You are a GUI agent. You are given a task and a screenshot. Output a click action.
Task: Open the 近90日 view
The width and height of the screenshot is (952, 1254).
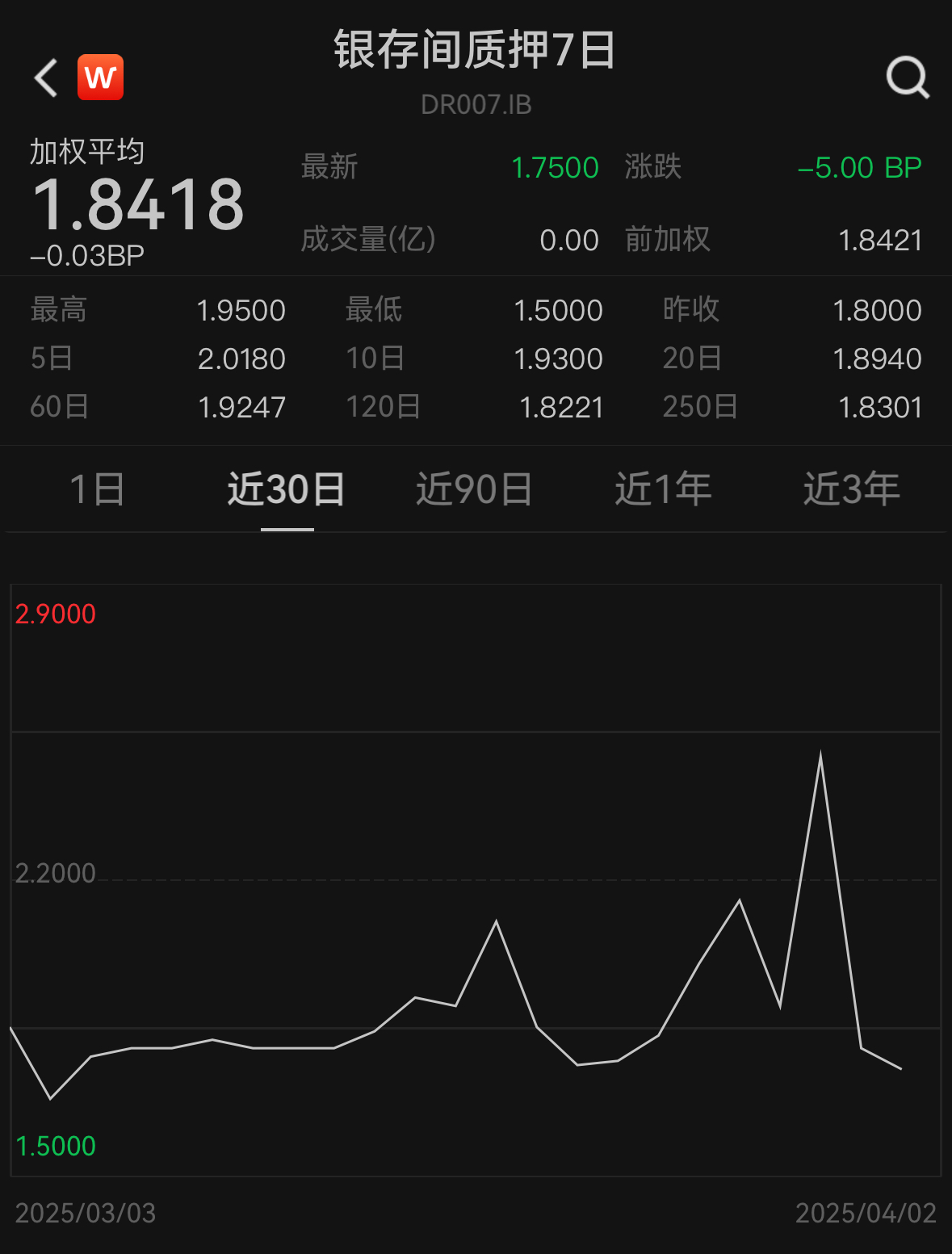pos(475,489)
